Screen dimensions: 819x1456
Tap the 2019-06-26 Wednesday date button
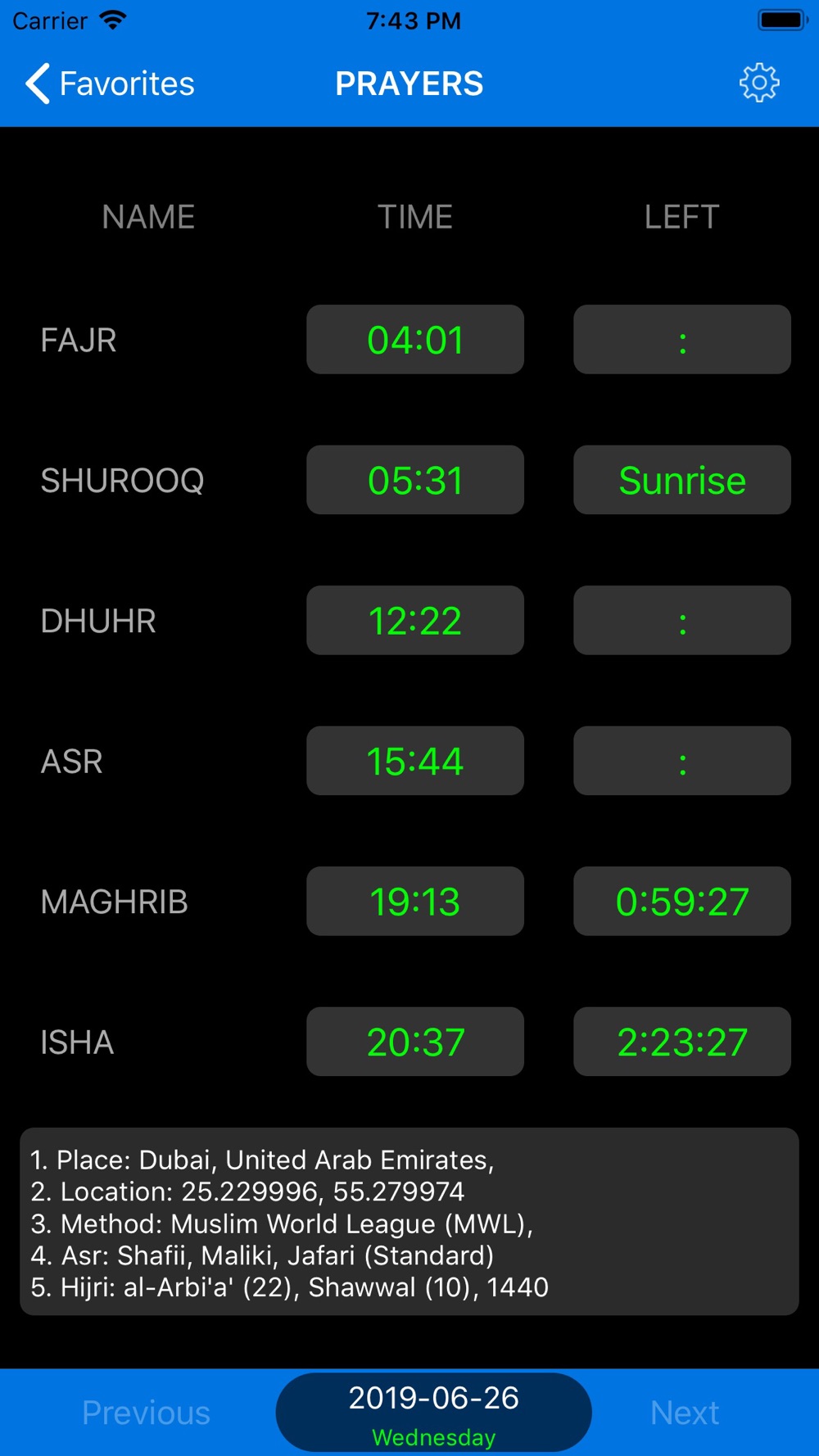(433, 1413)
